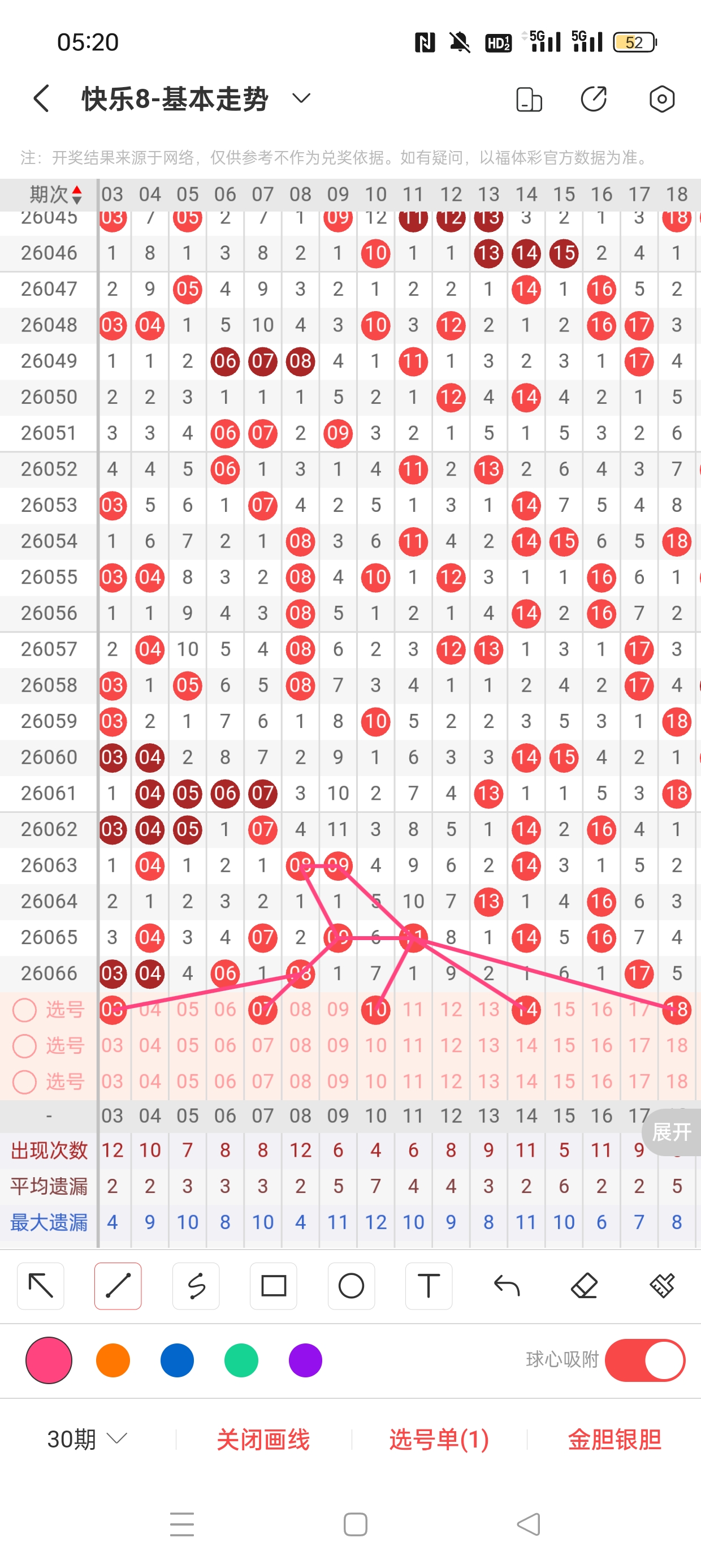The width and height of the screenshot is (701, 1568).
Task: Undo the last drawn line
Action: point(507,1286)
